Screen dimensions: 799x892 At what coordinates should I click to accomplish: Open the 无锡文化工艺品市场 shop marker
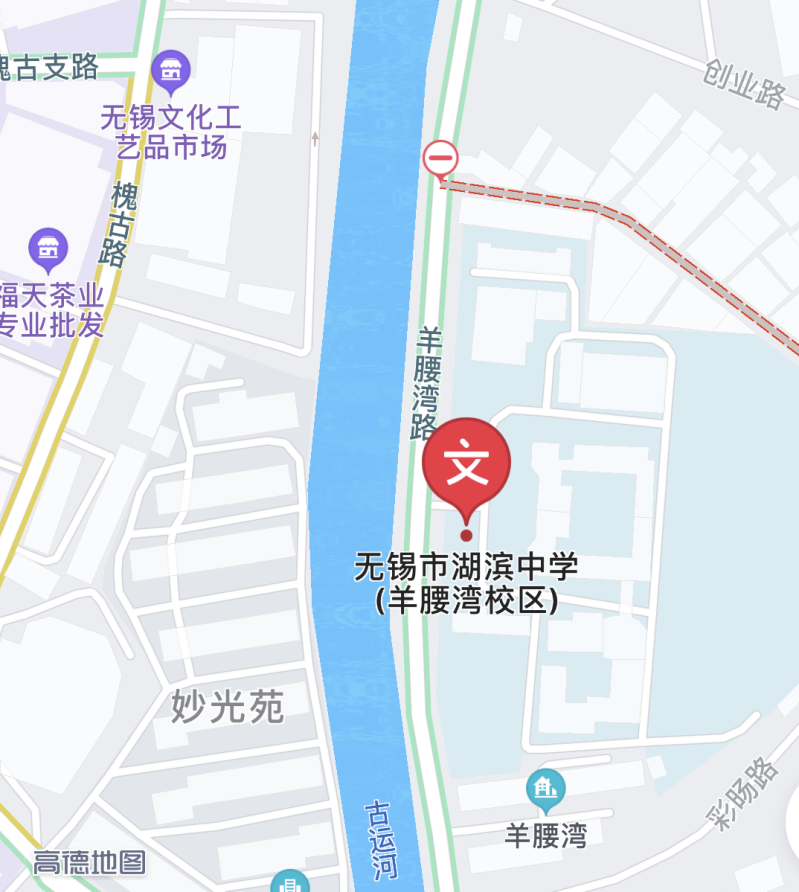coord(170,69)
